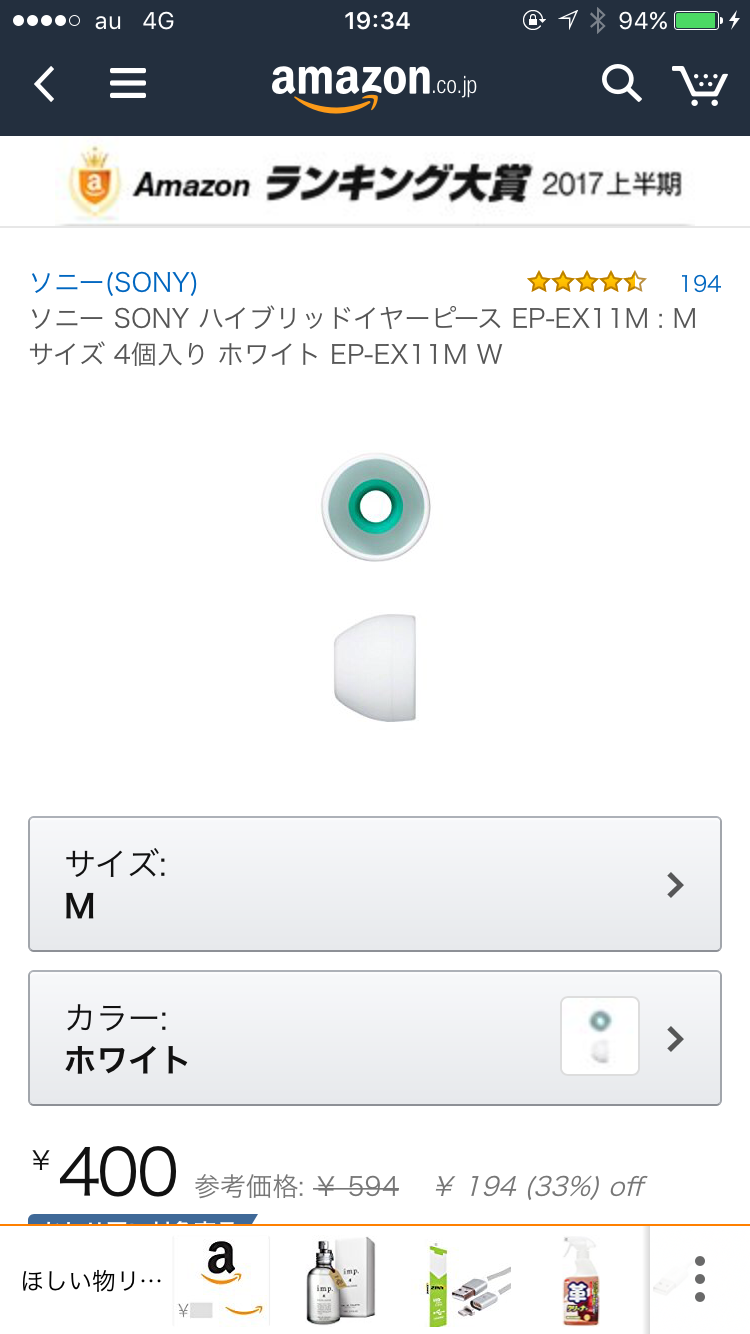Viewport: 750px width, 1334px height.
Task: Tap the amazon.co.jp logo to go home
Action: point(374,84)
